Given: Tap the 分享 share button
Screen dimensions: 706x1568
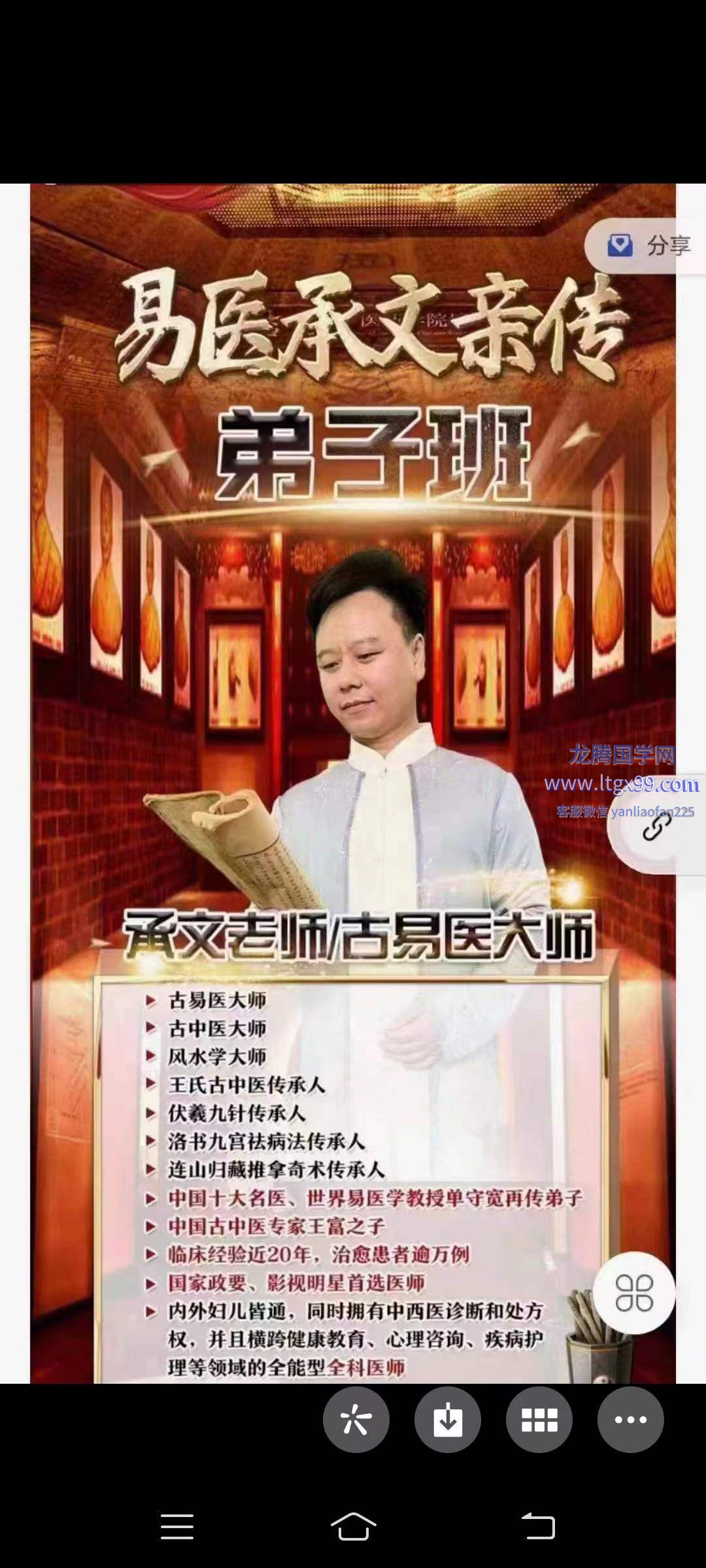Looking at the screenshot, I should [647, 246].
